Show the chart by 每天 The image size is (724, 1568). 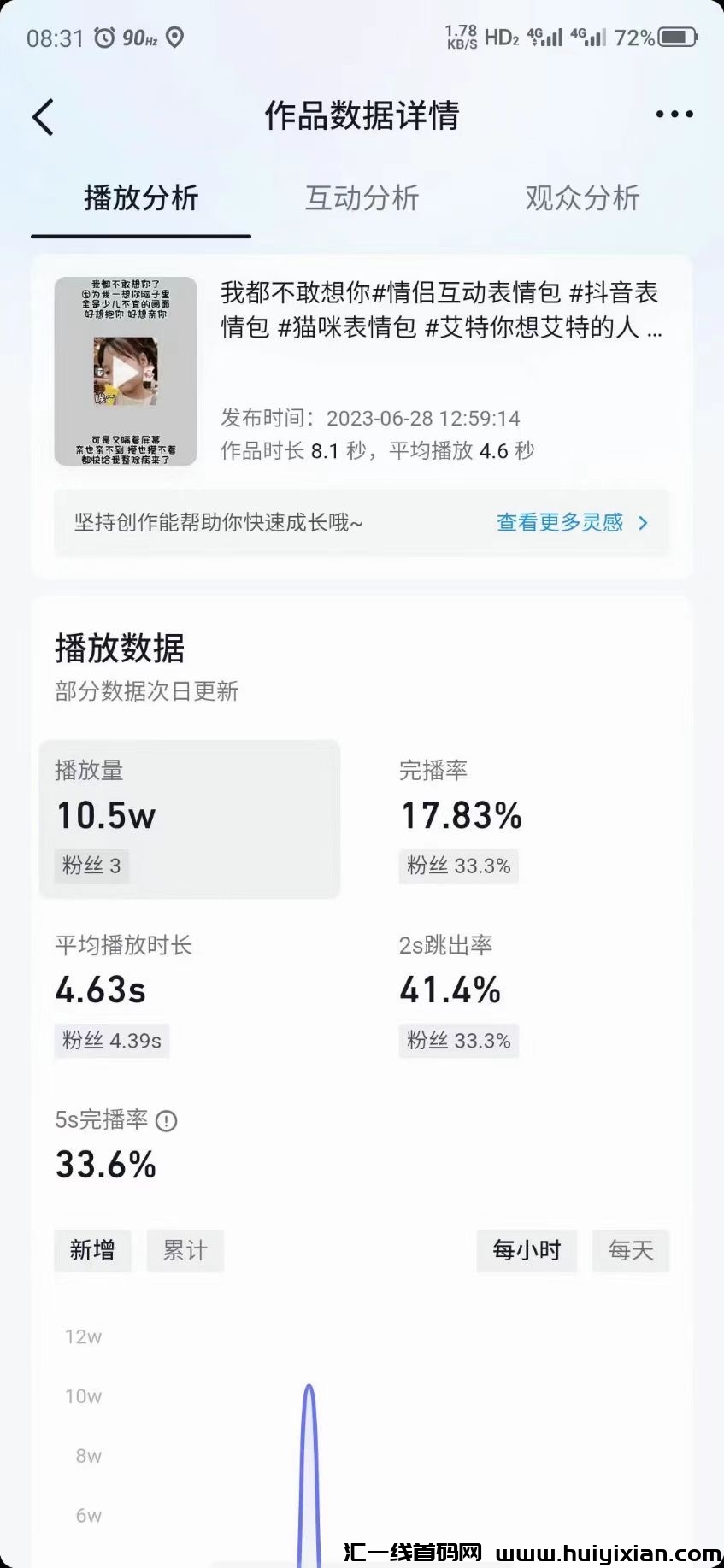click(x=631, y=1251)
